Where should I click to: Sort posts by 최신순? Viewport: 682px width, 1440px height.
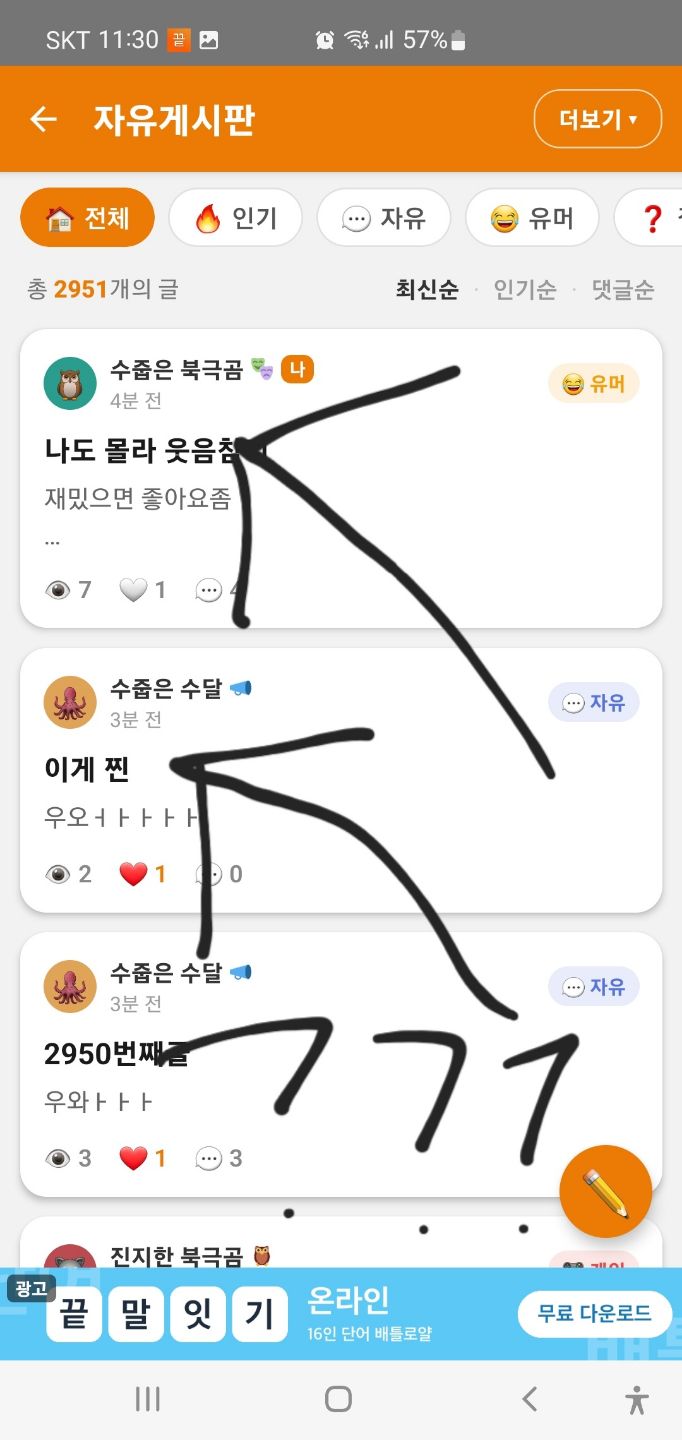pos(427,290)
